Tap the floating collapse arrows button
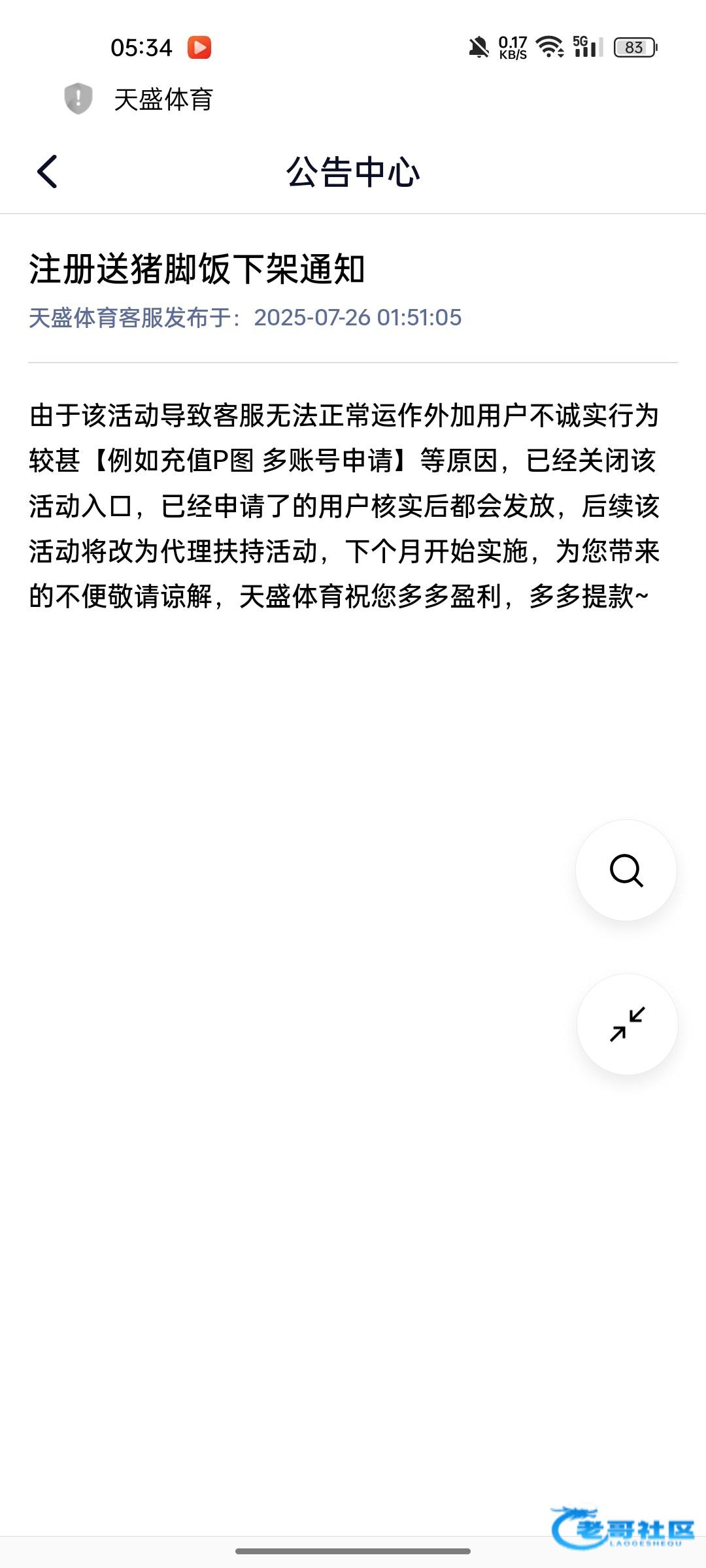This screenshot has height=1568, width=706. 627,1024
